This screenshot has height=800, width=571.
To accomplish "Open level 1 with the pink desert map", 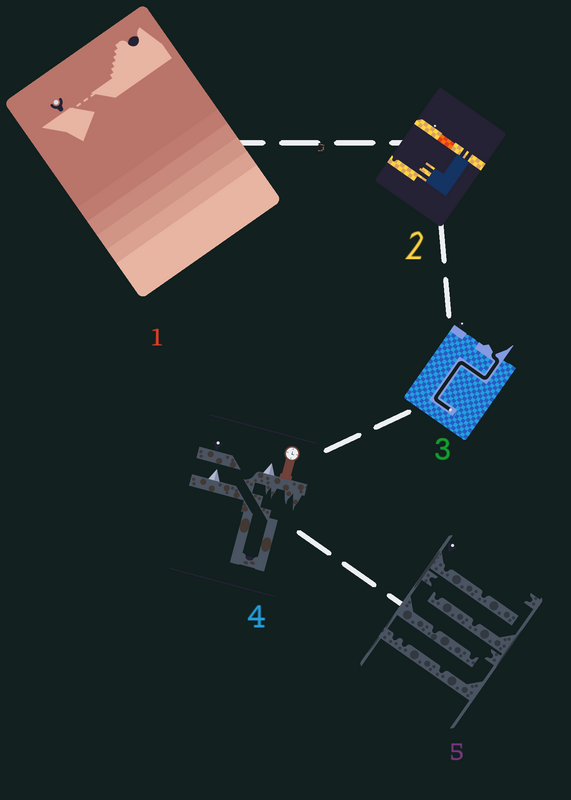I will (x=142, y=152).
